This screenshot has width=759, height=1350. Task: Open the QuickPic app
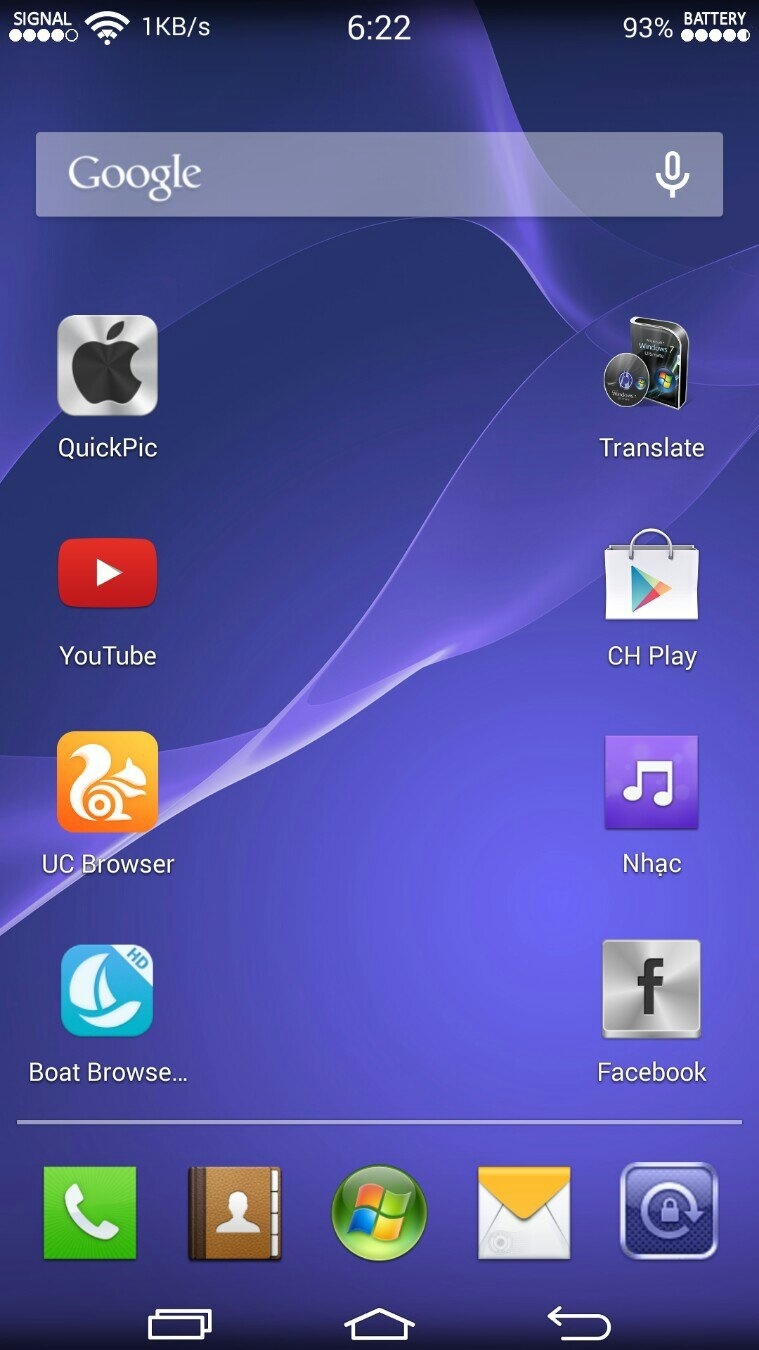[107, 366]
